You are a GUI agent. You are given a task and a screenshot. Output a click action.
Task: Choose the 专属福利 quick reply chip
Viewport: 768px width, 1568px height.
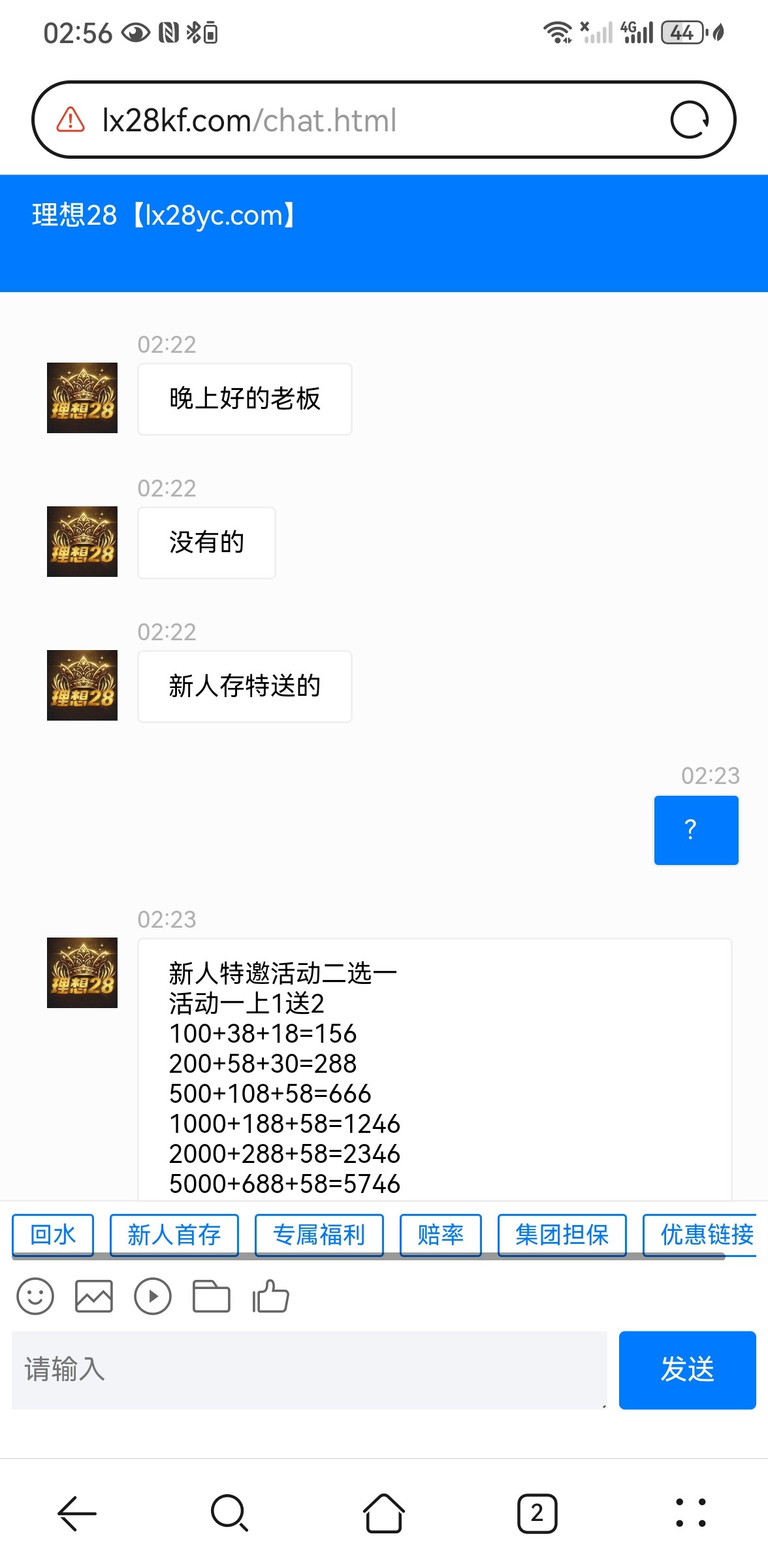point(319,1235)
